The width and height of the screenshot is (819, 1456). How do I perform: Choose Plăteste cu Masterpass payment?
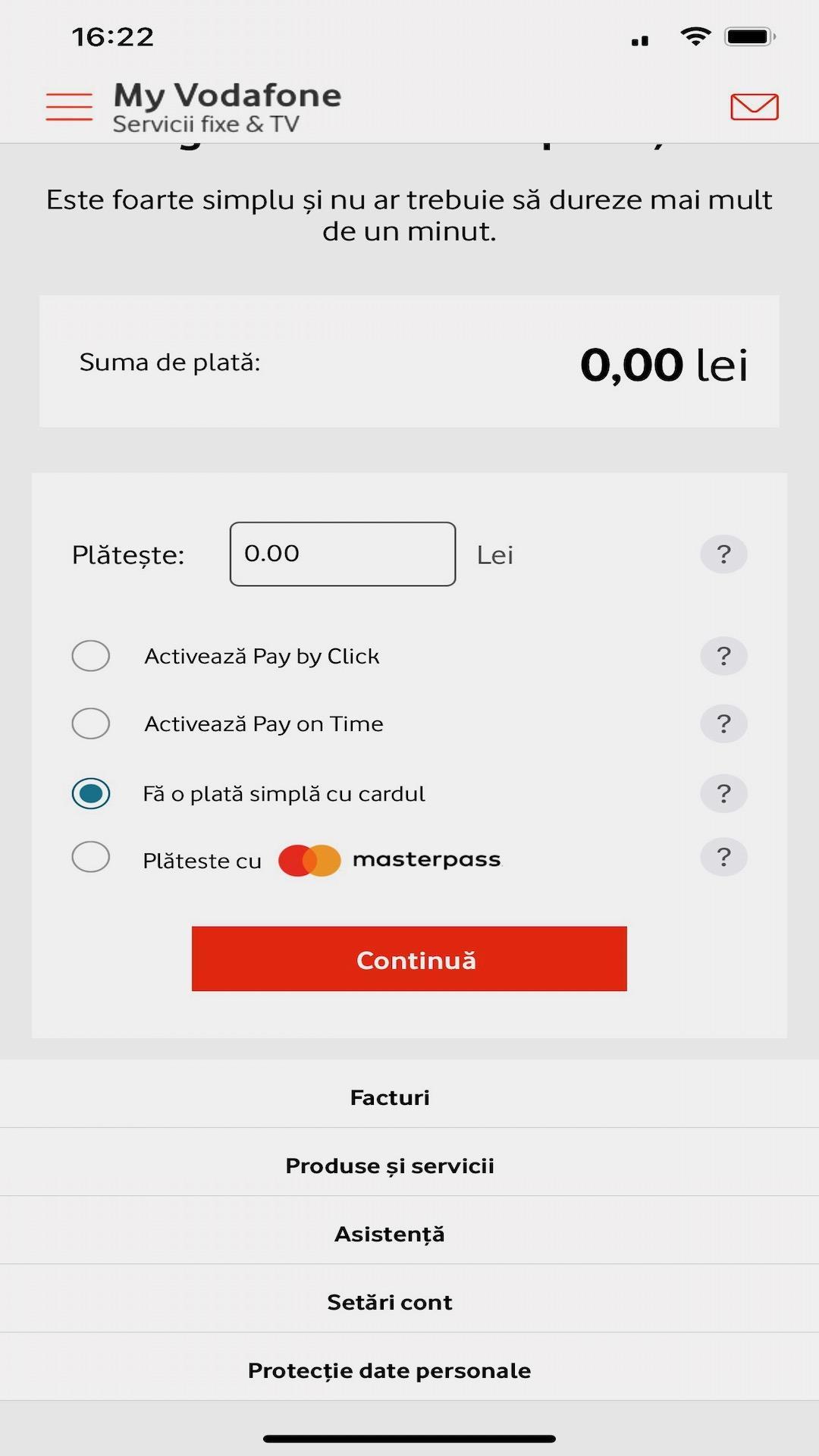pos(90,857)
